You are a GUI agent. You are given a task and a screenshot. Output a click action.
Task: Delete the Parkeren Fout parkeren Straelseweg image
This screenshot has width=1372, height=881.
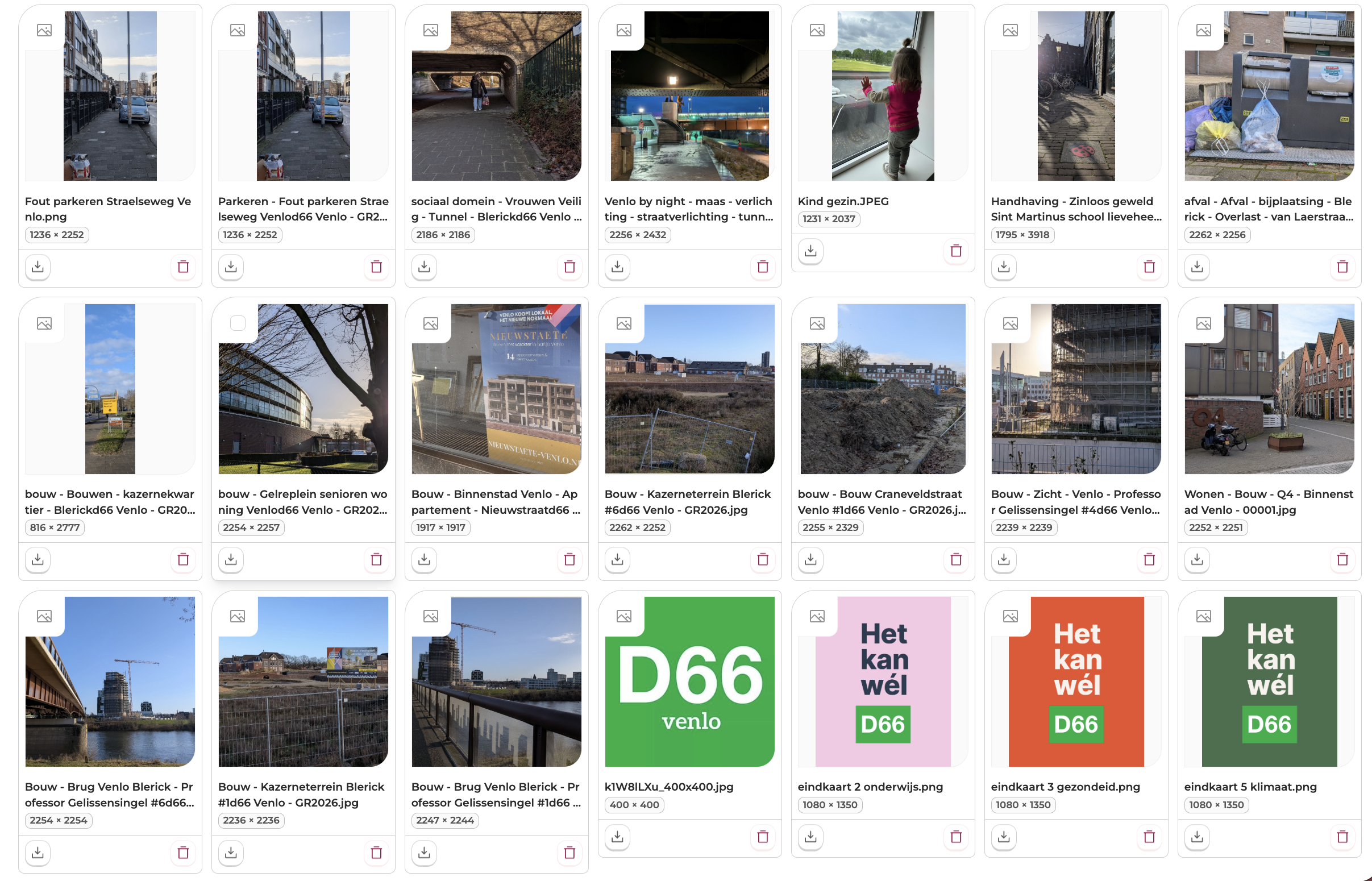tap(376, 267)
